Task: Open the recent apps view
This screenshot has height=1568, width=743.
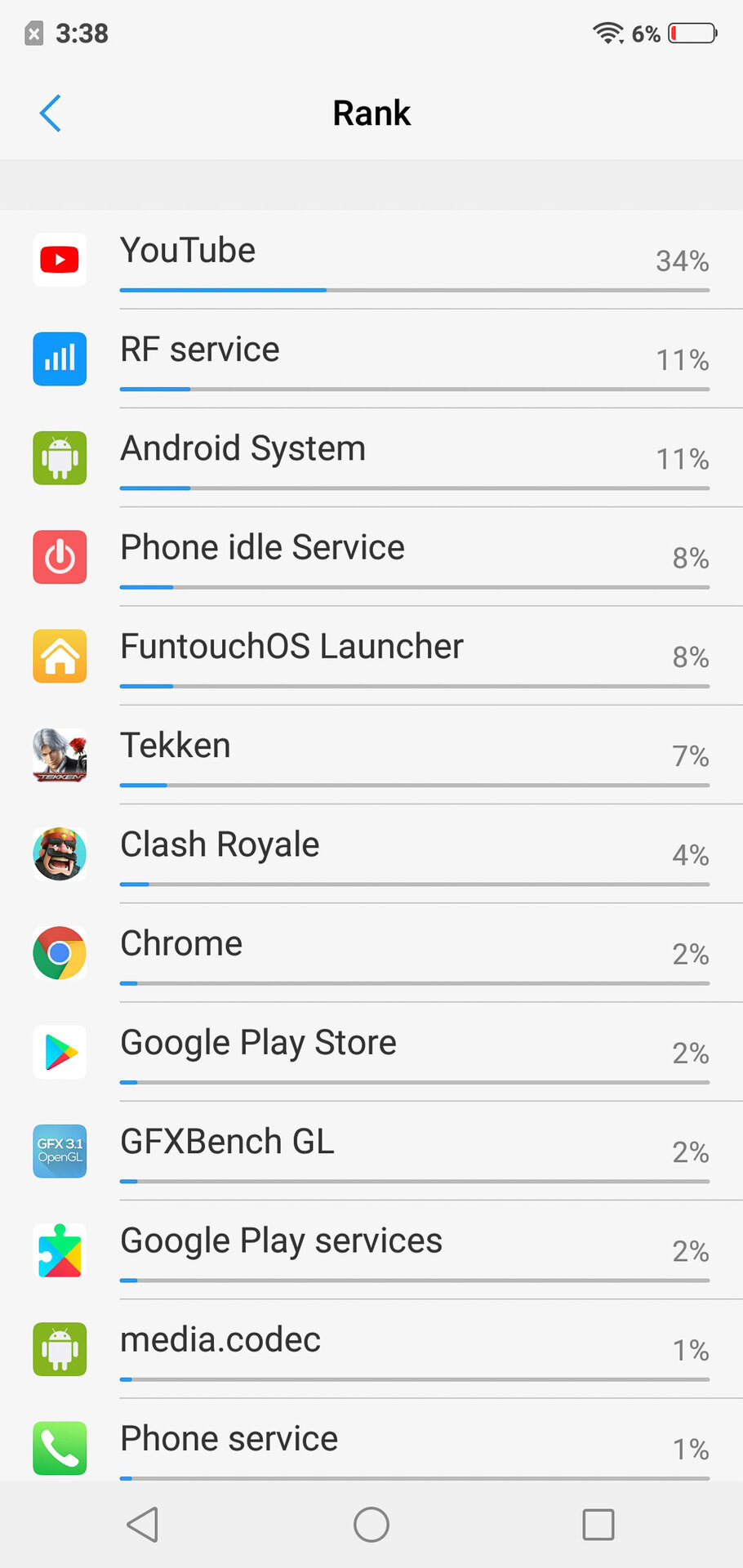Action: pyautogui.click(x=598, y=1524)
